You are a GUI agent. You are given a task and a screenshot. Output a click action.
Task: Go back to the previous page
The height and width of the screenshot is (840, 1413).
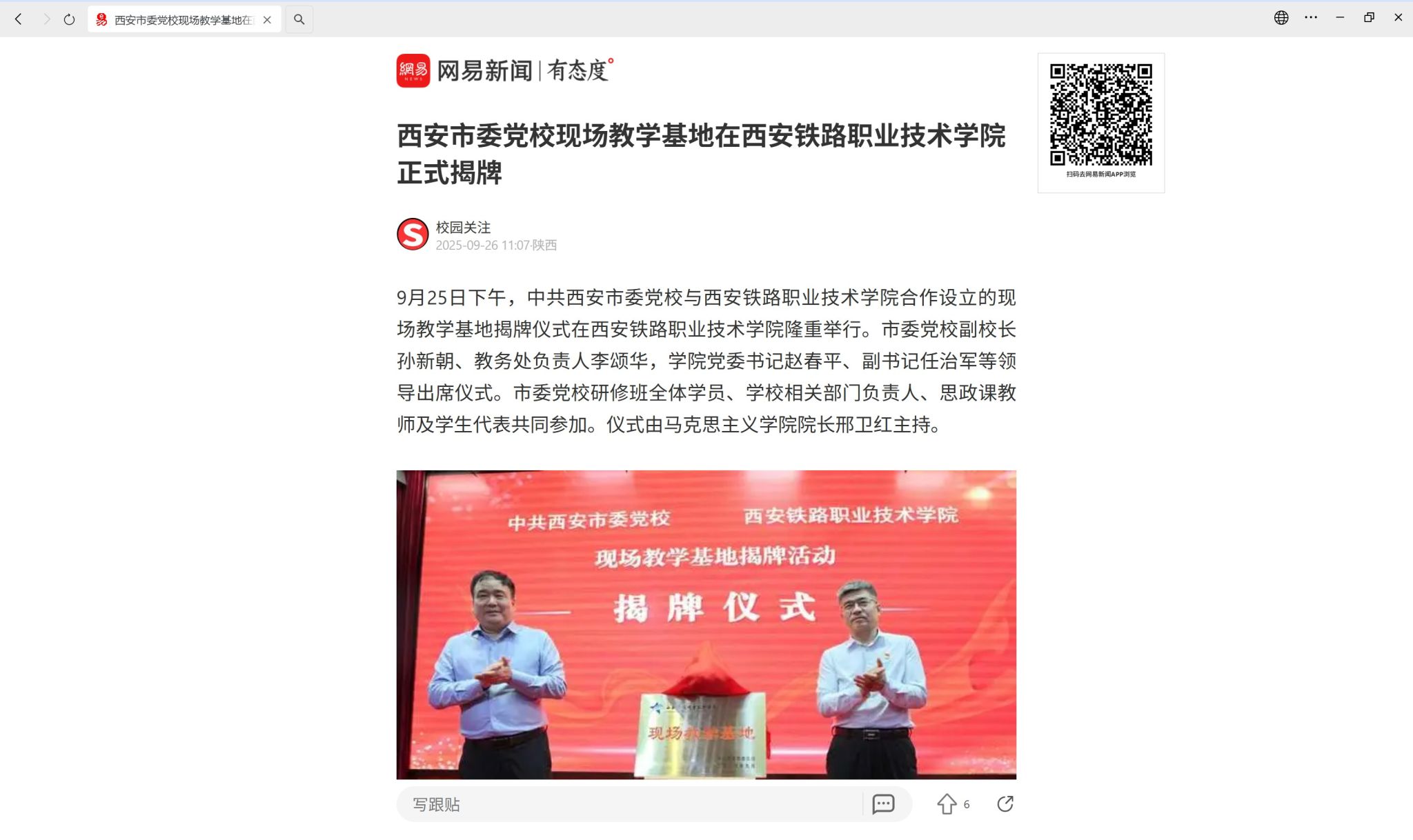click(x=19, y=19)
